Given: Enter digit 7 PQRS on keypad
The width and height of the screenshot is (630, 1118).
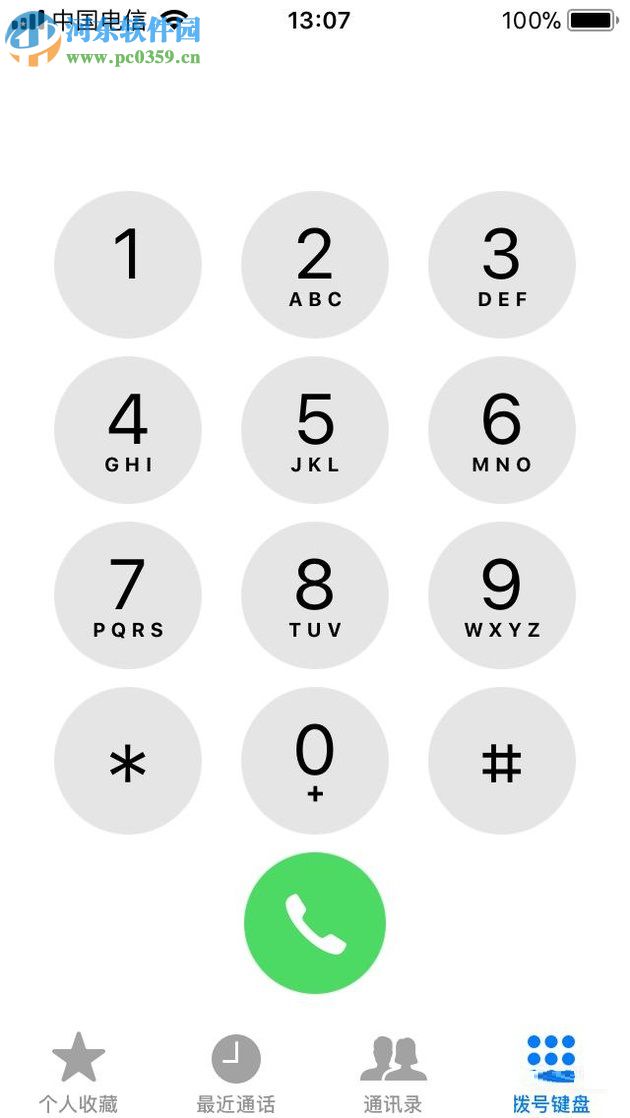Looking at the screenshot, I should click(x=128, y=596).
